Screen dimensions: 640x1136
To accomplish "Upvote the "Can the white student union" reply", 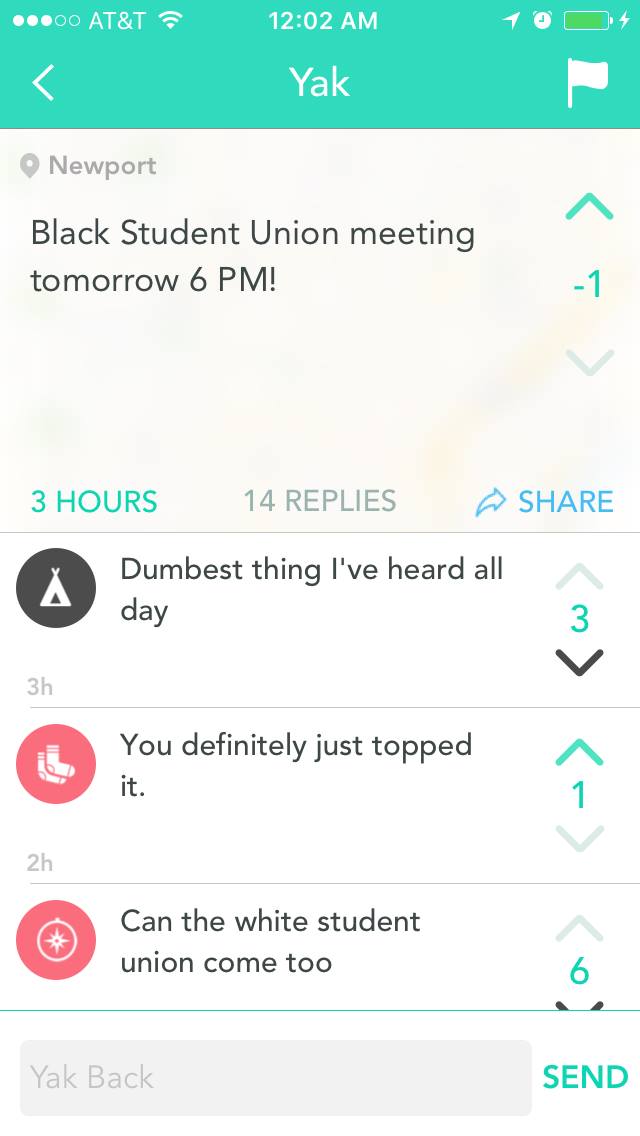I will [579, 928].
